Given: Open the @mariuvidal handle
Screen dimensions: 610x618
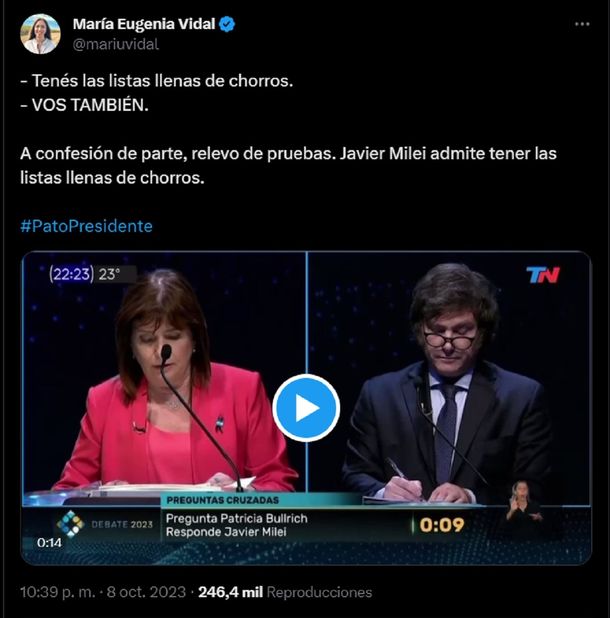Looking at the screenshot, I should 115,44.
